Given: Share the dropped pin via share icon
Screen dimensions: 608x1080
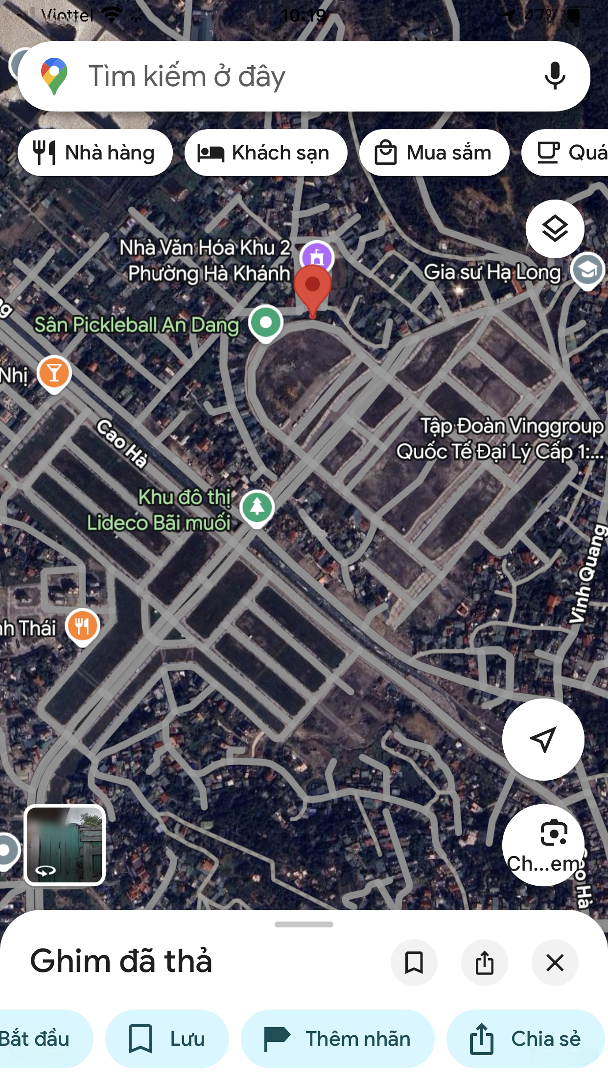Looking at the screenshot, I should pyautogui.click(x=485, y=963).
